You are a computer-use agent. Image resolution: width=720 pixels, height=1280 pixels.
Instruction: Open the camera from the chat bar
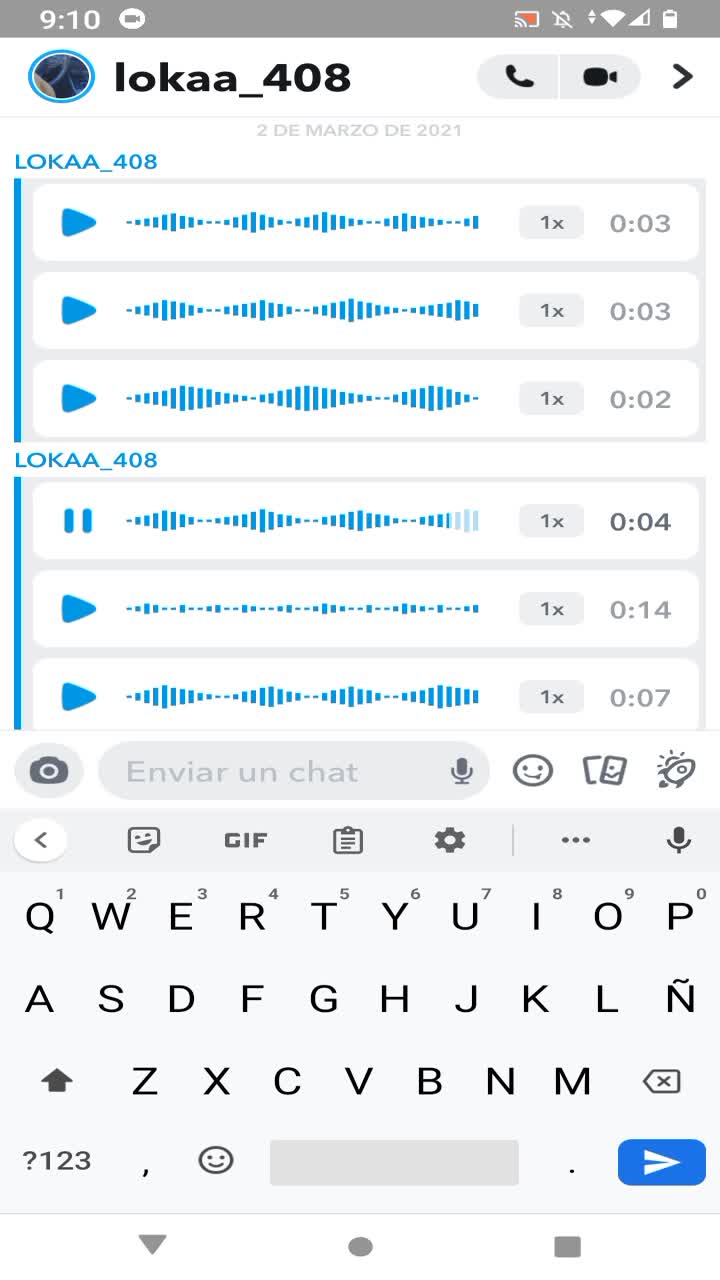tap(48, 771)
